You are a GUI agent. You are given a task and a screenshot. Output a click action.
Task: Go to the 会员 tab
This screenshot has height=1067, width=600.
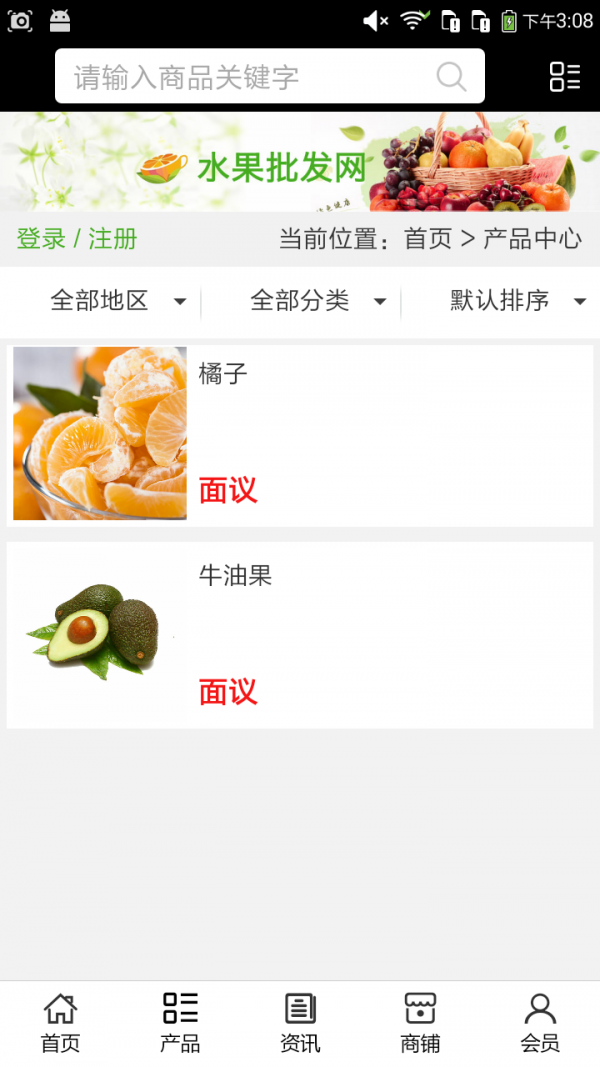[x=540, y=1023]
